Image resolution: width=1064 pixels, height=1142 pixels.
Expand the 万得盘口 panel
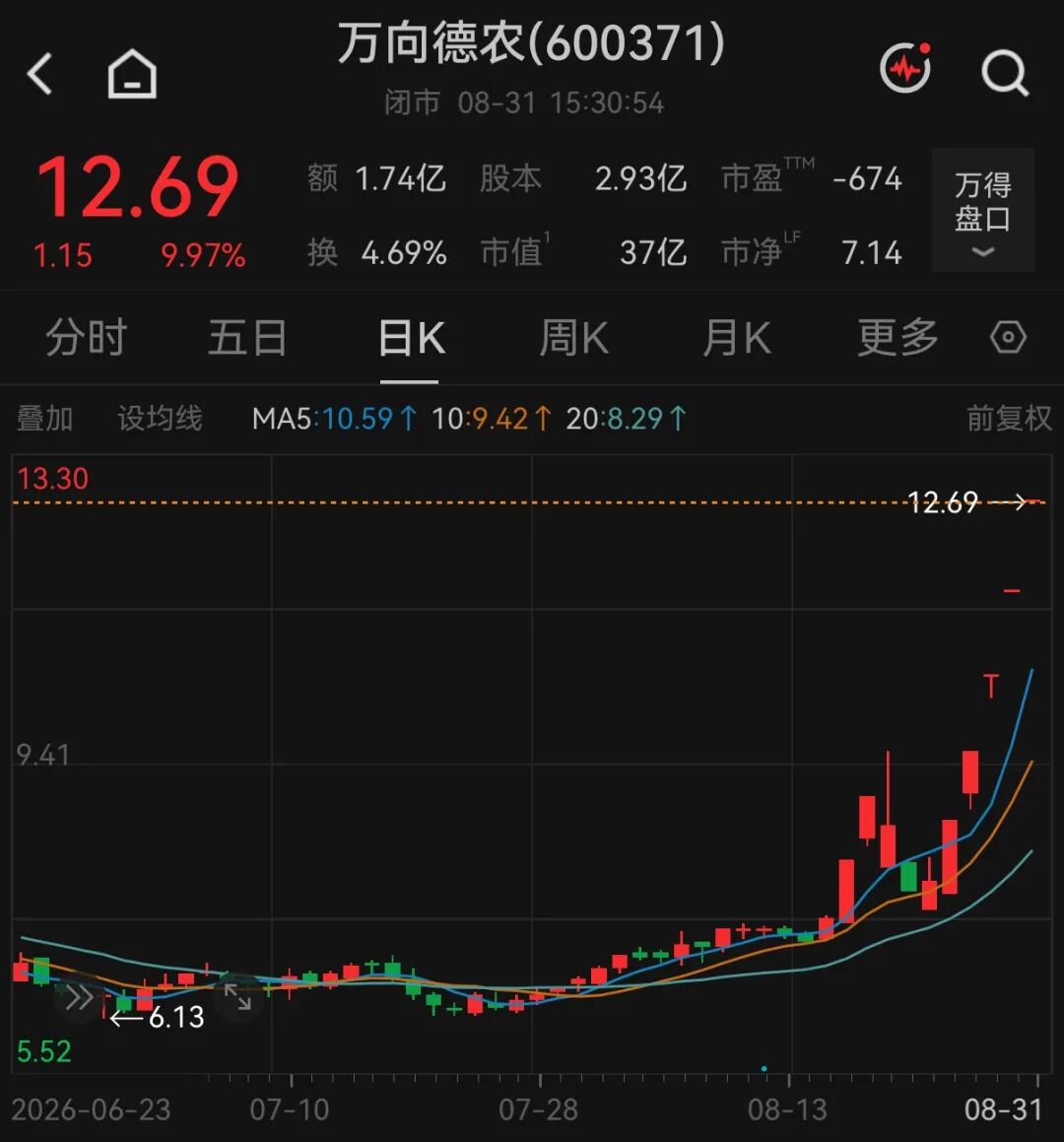983,210
